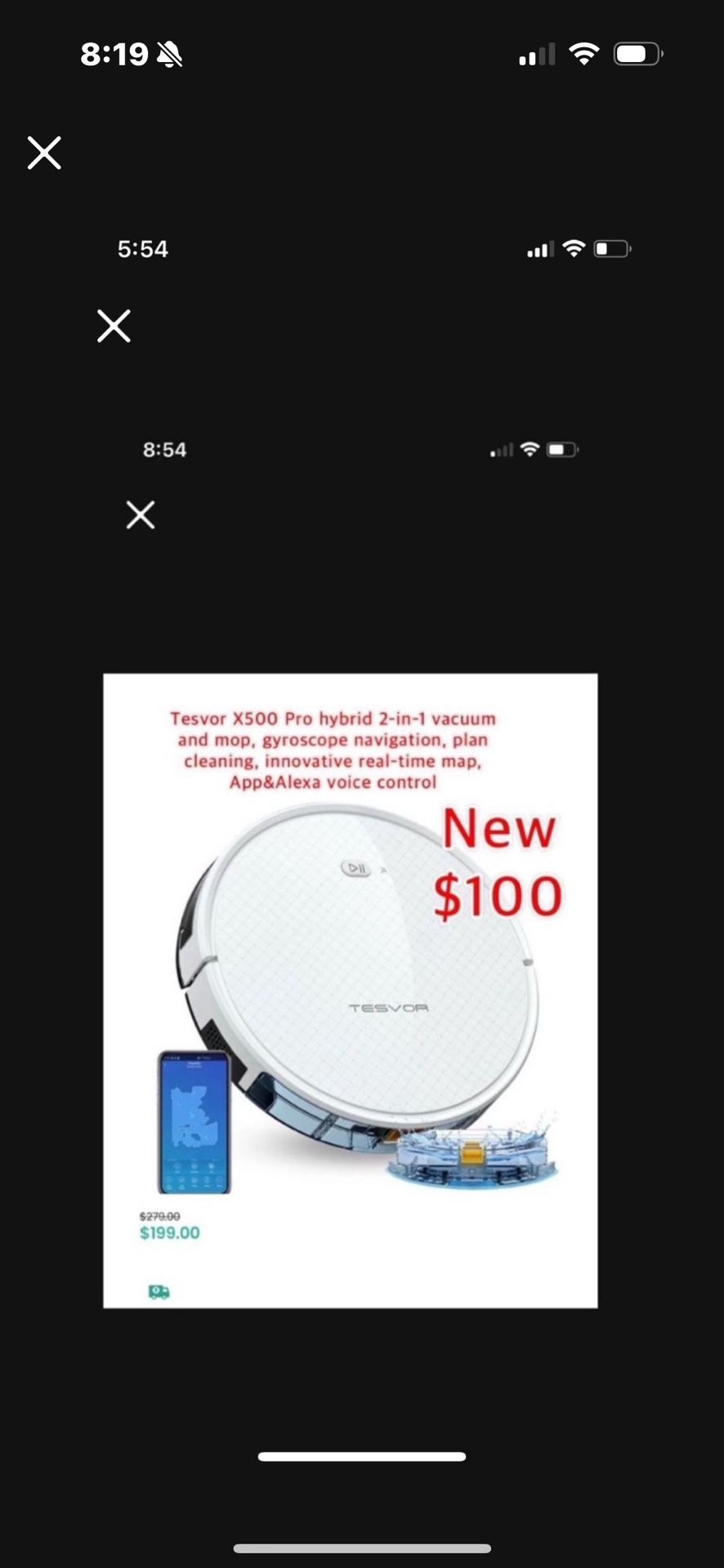Tap the Wi-Fi icon in the top status bar

584,52
